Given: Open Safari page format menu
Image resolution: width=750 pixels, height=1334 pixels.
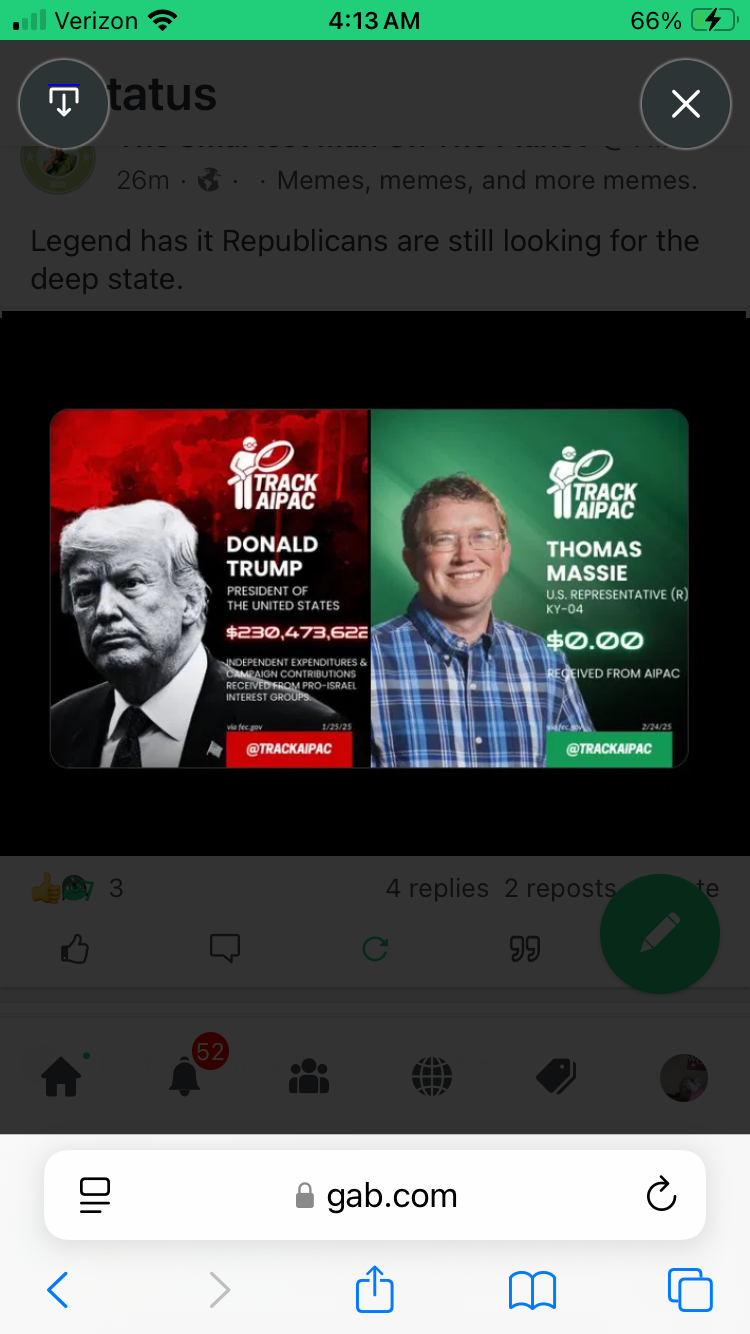Looking at the screenshot, I should (94, 1195).
